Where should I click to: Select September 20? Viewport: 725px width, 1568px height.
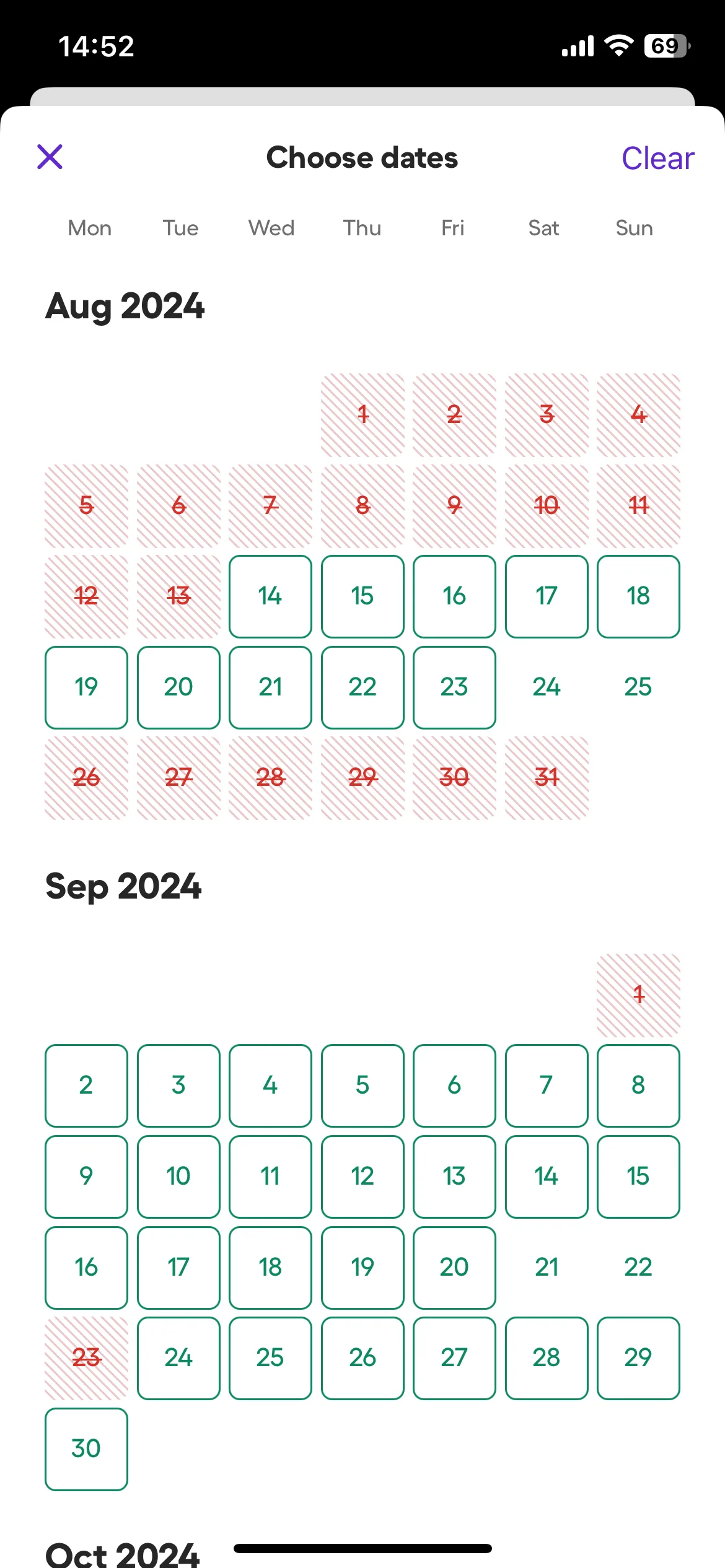(x=454, y=1268)
